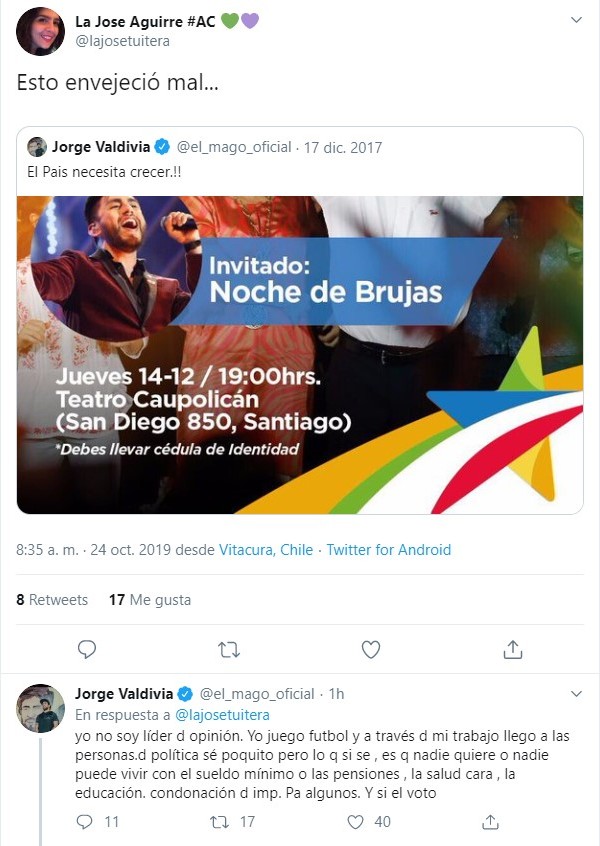Open the options chevron on Jorge Valdivia's reply
Viewport: 600px width, 846px height.
[x=576, y=693]
